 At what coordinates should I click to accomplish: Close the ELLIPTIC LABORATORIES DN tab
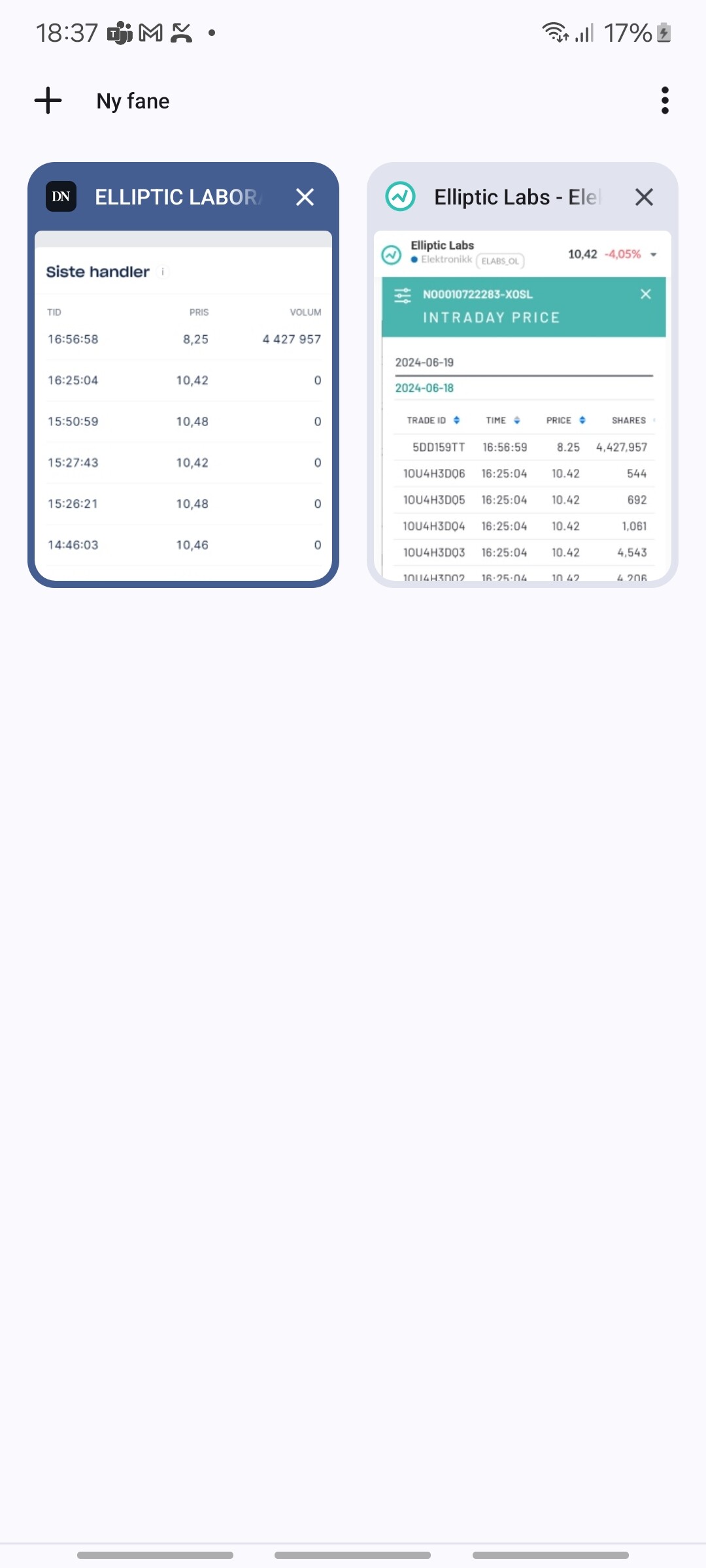pos(305,197)
